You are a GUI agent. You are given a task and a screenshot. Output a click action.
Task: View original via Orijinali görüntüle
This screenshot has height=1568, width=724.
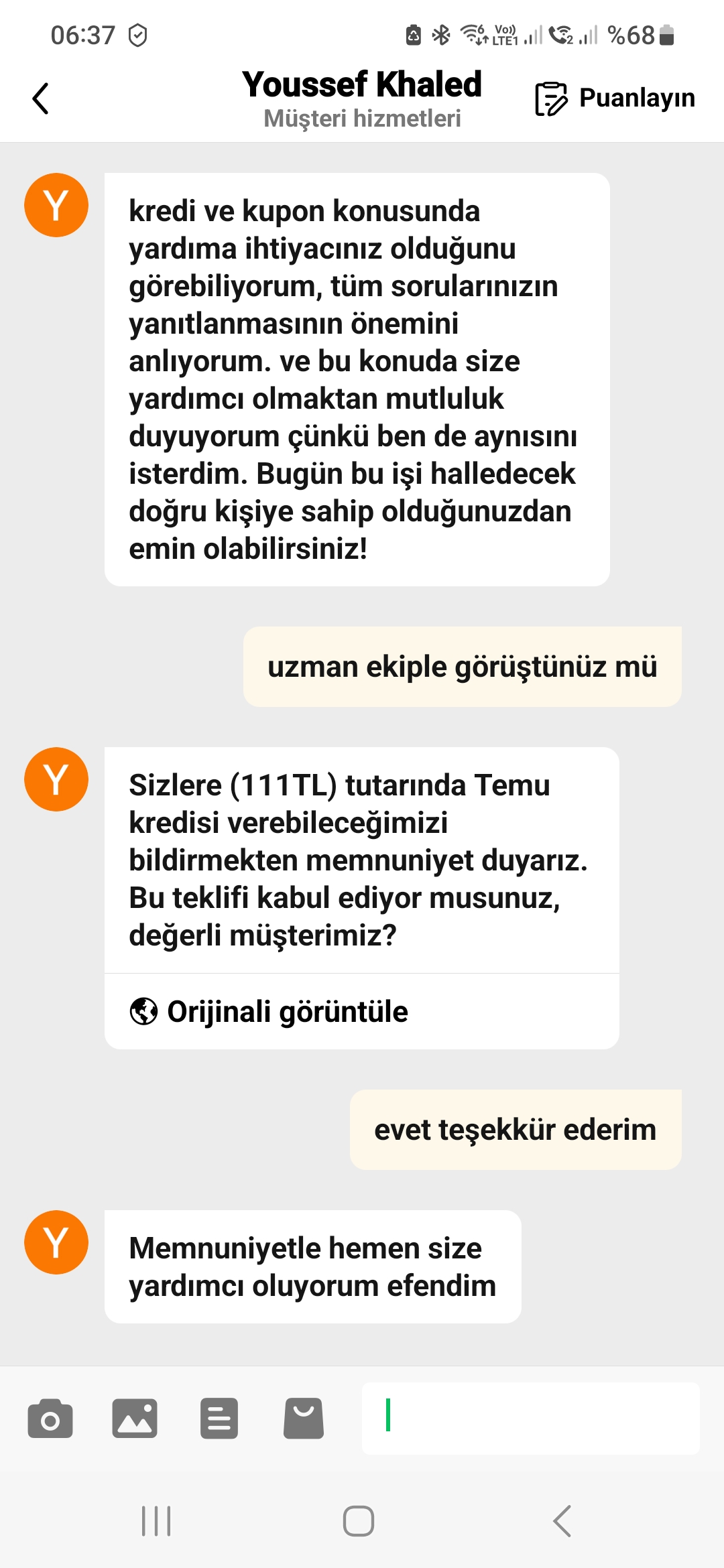269,1011
